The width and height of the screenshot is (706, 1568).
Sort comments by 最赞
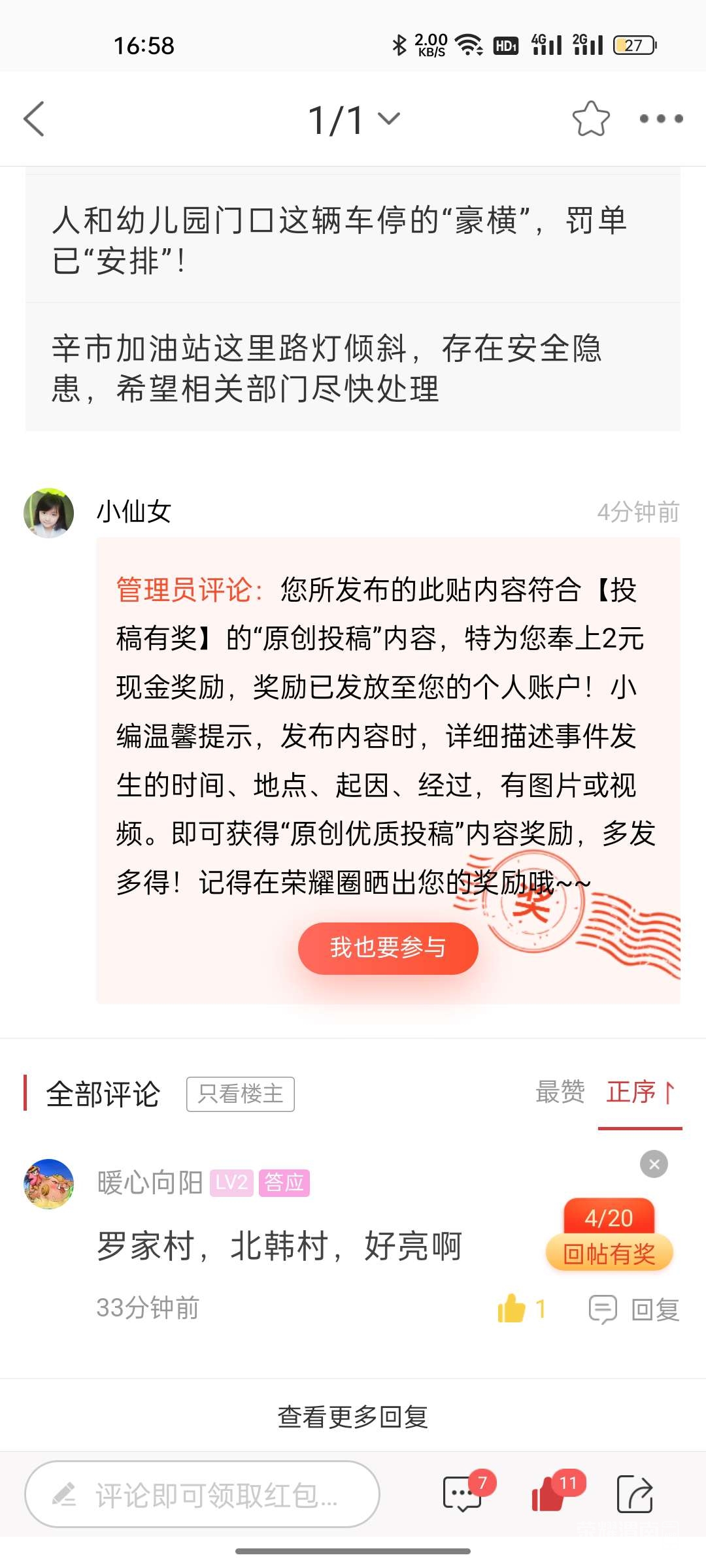pyautogui.click(x=560, y=1092)
